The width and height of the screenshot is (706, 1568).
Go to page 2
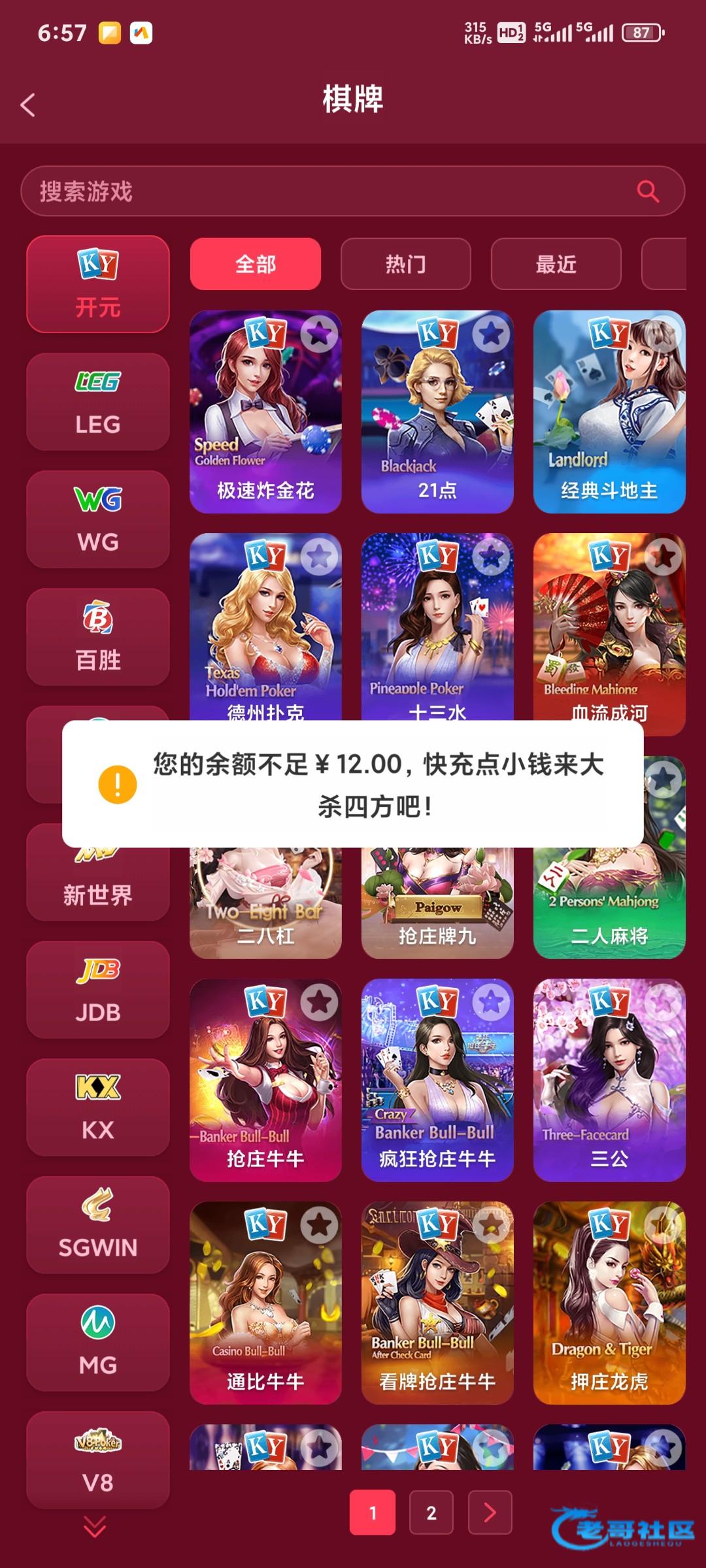point(431,1512)
